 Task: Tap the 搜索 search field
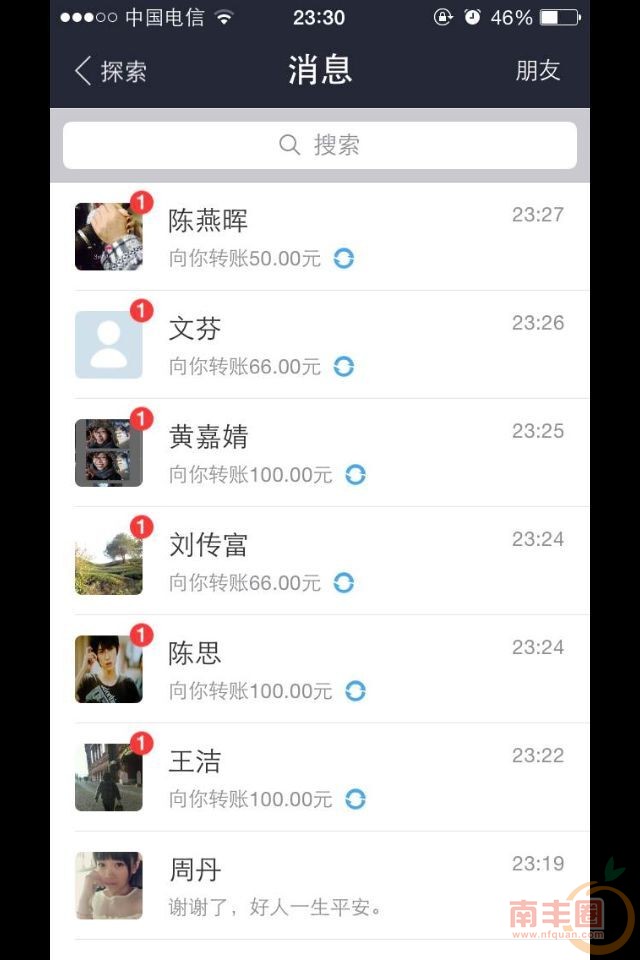click(x=320, y=146)
